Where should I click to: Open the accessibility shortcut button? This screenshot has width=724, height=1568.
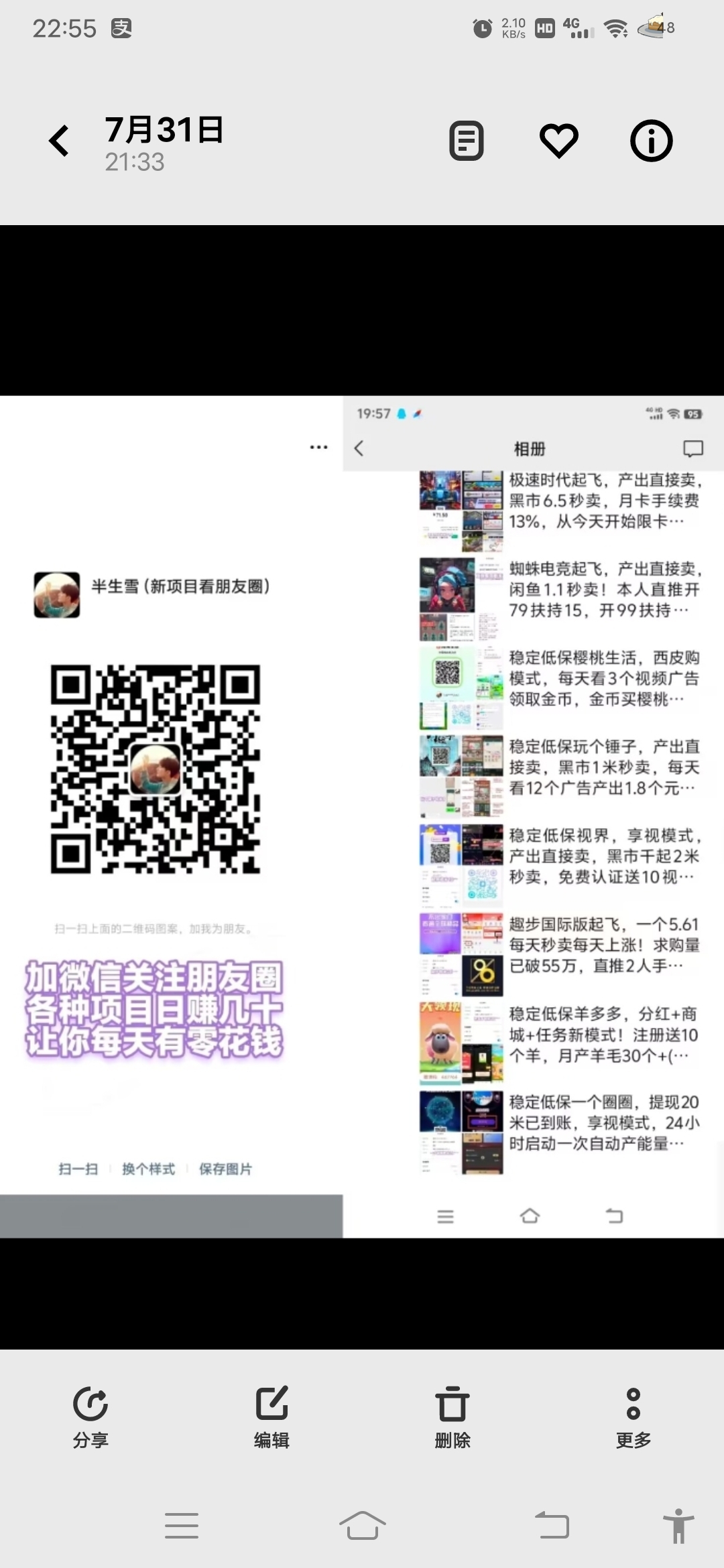point(678,1526)
